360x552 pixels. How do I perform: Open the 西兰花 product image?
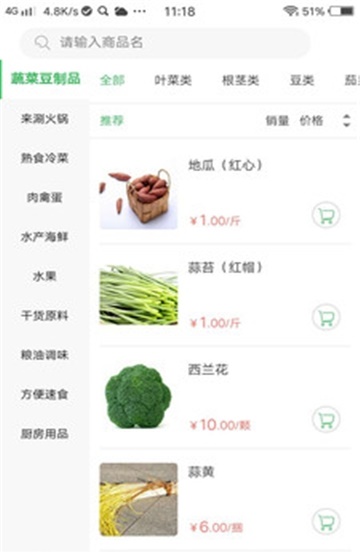coord(138,396)
